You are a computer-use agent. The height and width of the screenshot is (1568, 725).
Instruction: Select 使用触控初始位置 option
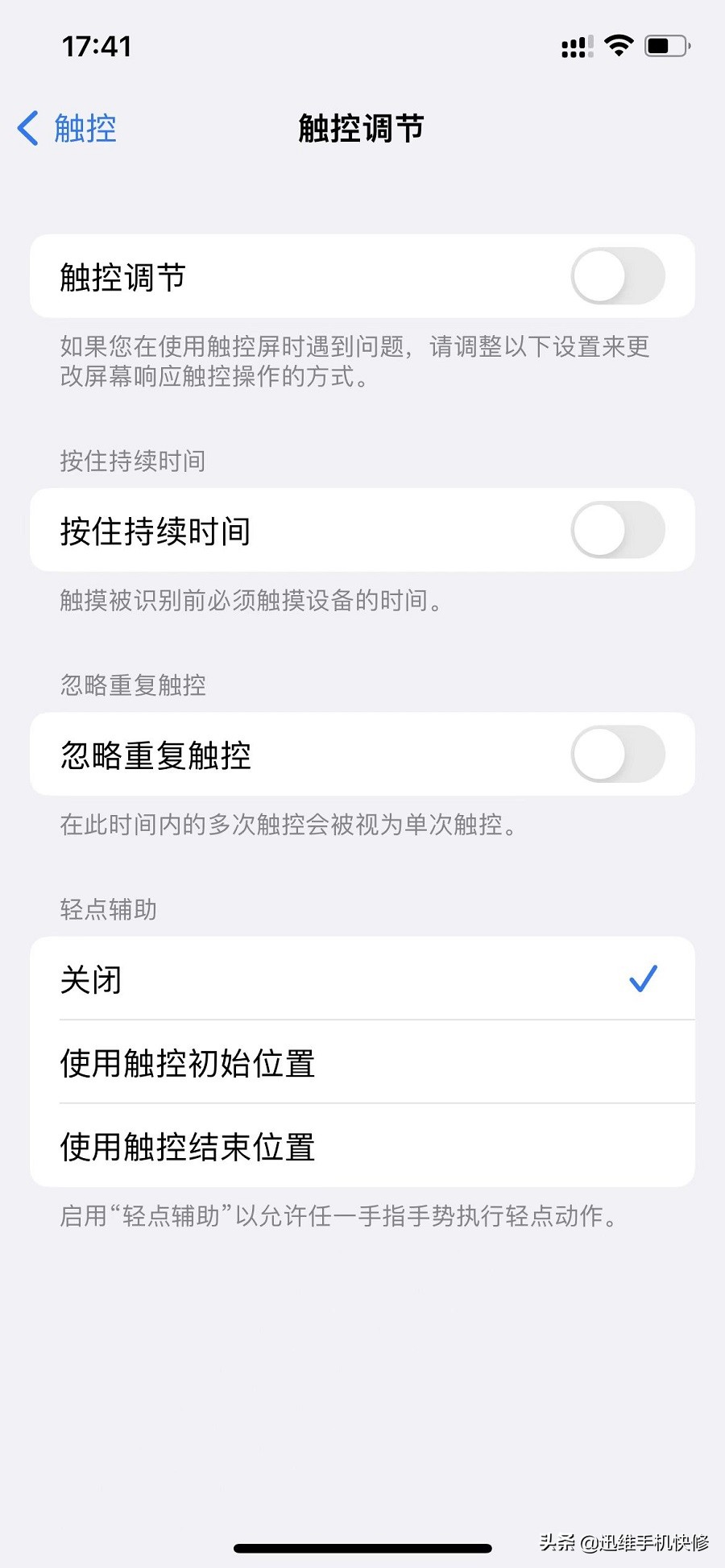point(187,1063)
